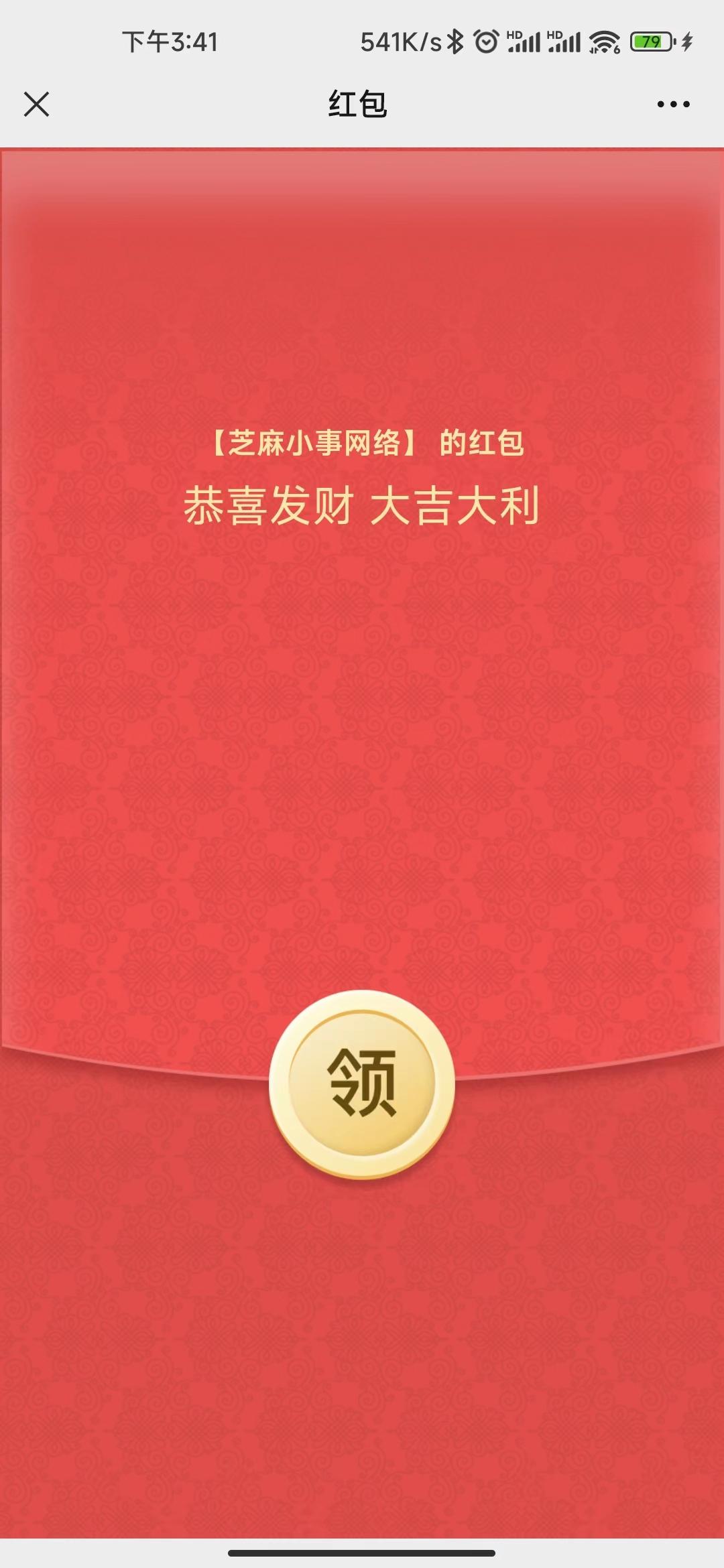Tap the greeting 恭喜发财 大吉大利
Screen dimensions: 724x1568
pyautogui.click(x=362, y=506)
